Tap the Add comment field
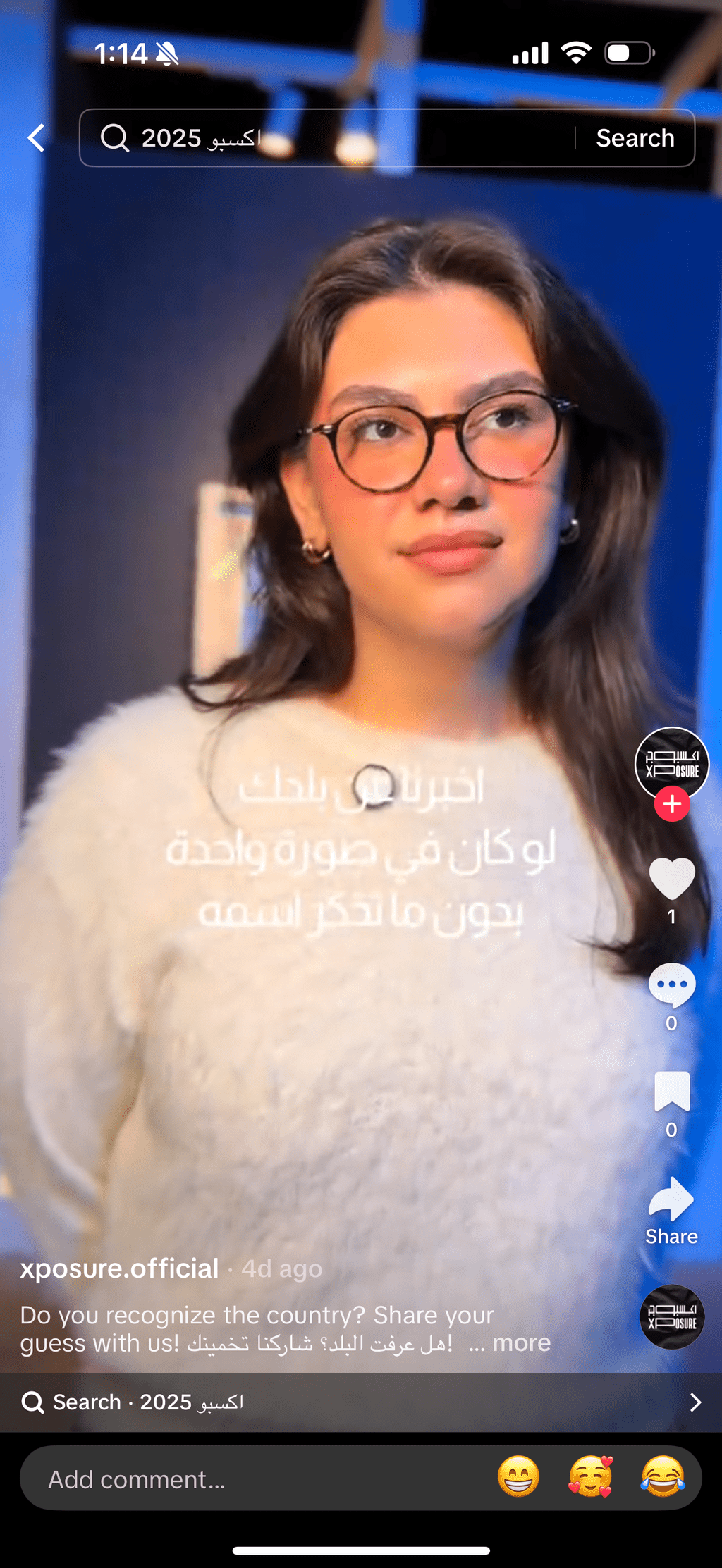The width and height of the screenshot is (722, 1568). coord(254,1479)
